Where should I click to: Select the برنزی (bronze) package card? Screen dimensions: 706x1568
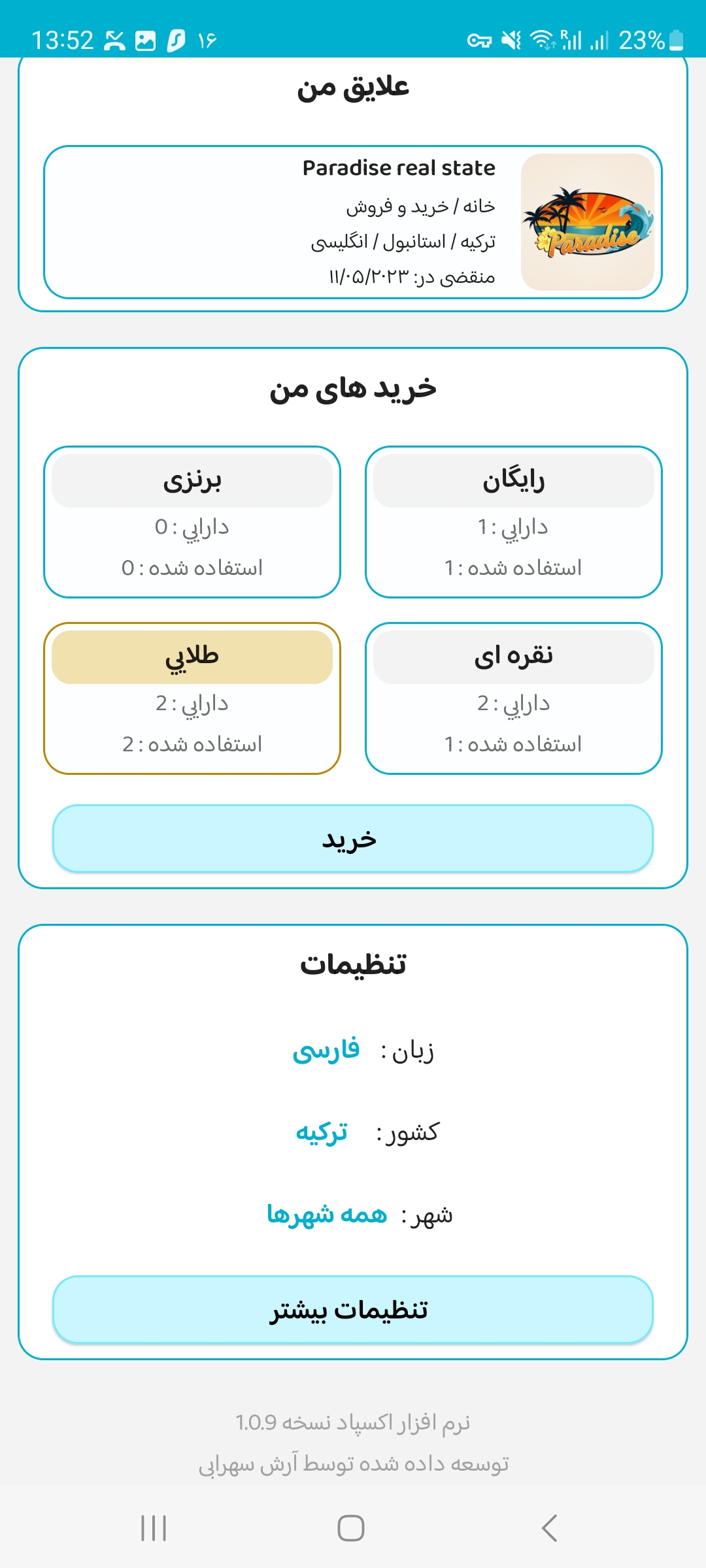point(192,522)
